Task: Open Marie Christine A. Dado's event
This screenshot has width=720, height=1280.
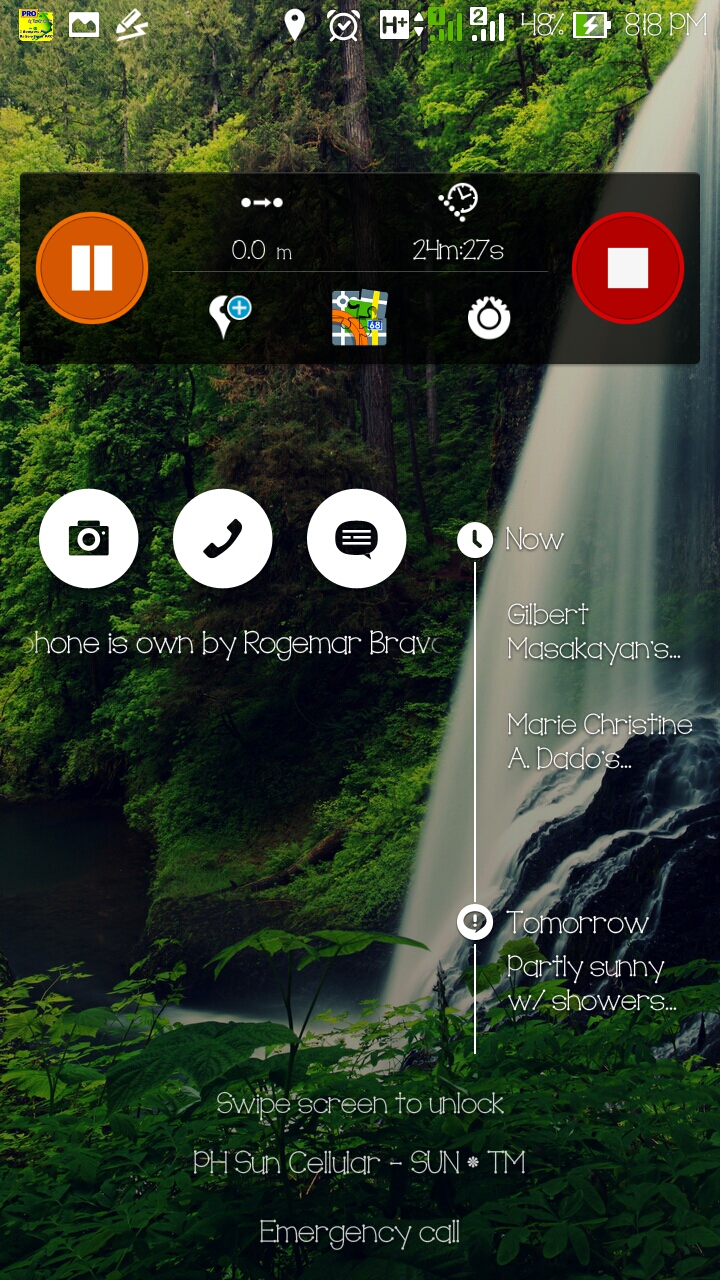Action: tap(599, 741)
